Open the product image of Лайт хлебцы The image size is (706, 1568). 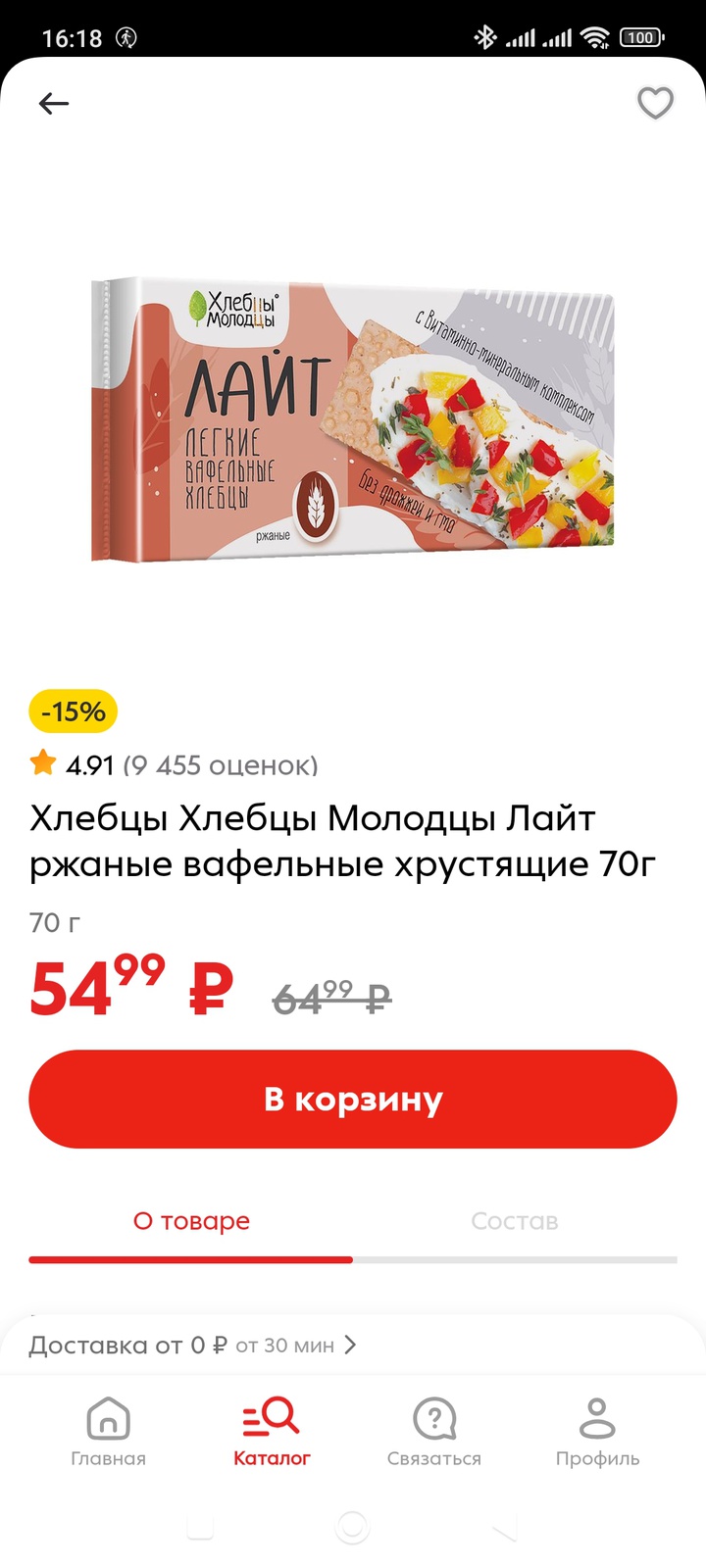pos(353,419)
